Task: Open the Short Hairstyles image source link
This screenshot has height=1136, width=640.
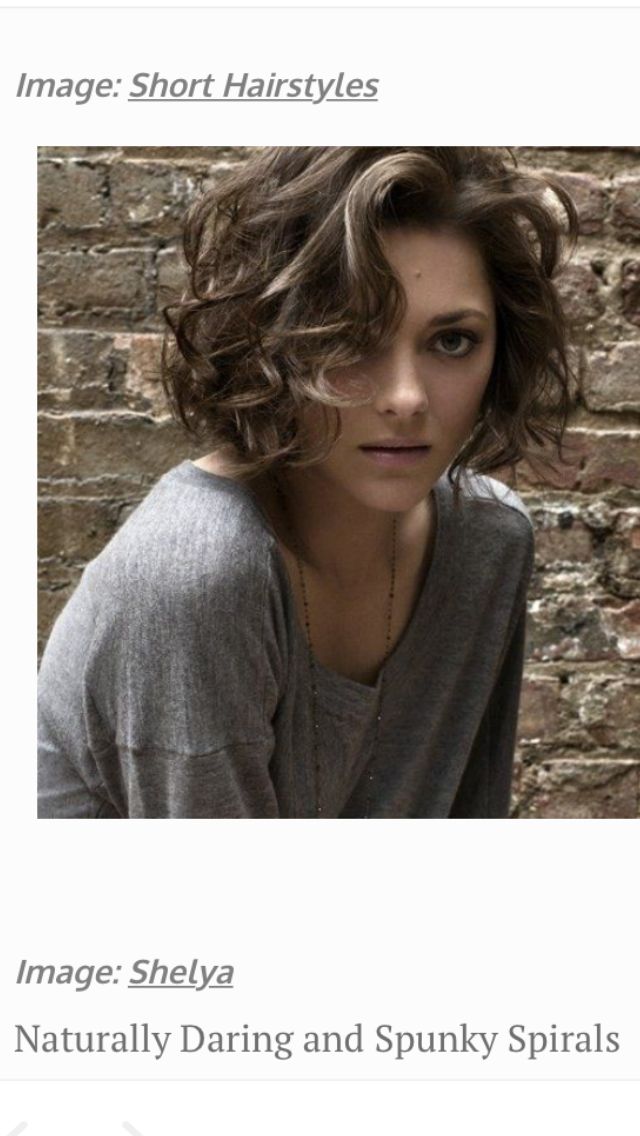Action: [253, 86]
